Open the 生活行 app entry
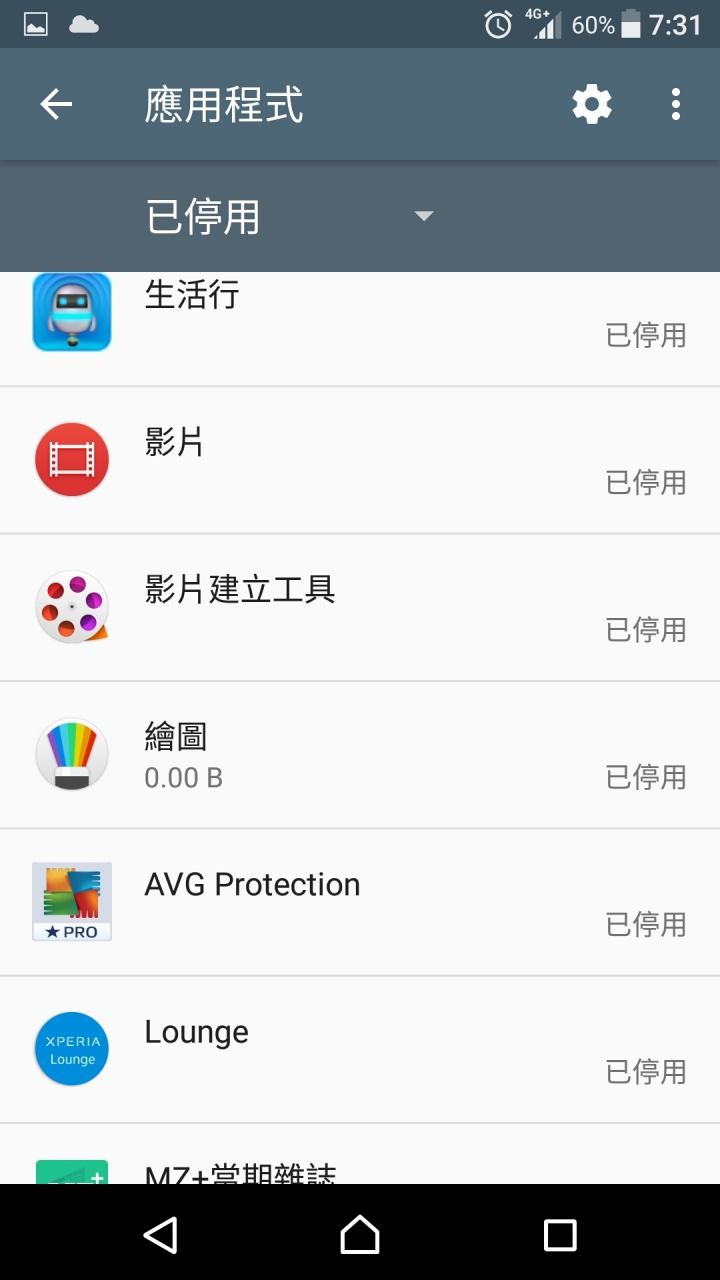Image resolution: width=720 pixels, height=1280 pixels. point(360,329)
